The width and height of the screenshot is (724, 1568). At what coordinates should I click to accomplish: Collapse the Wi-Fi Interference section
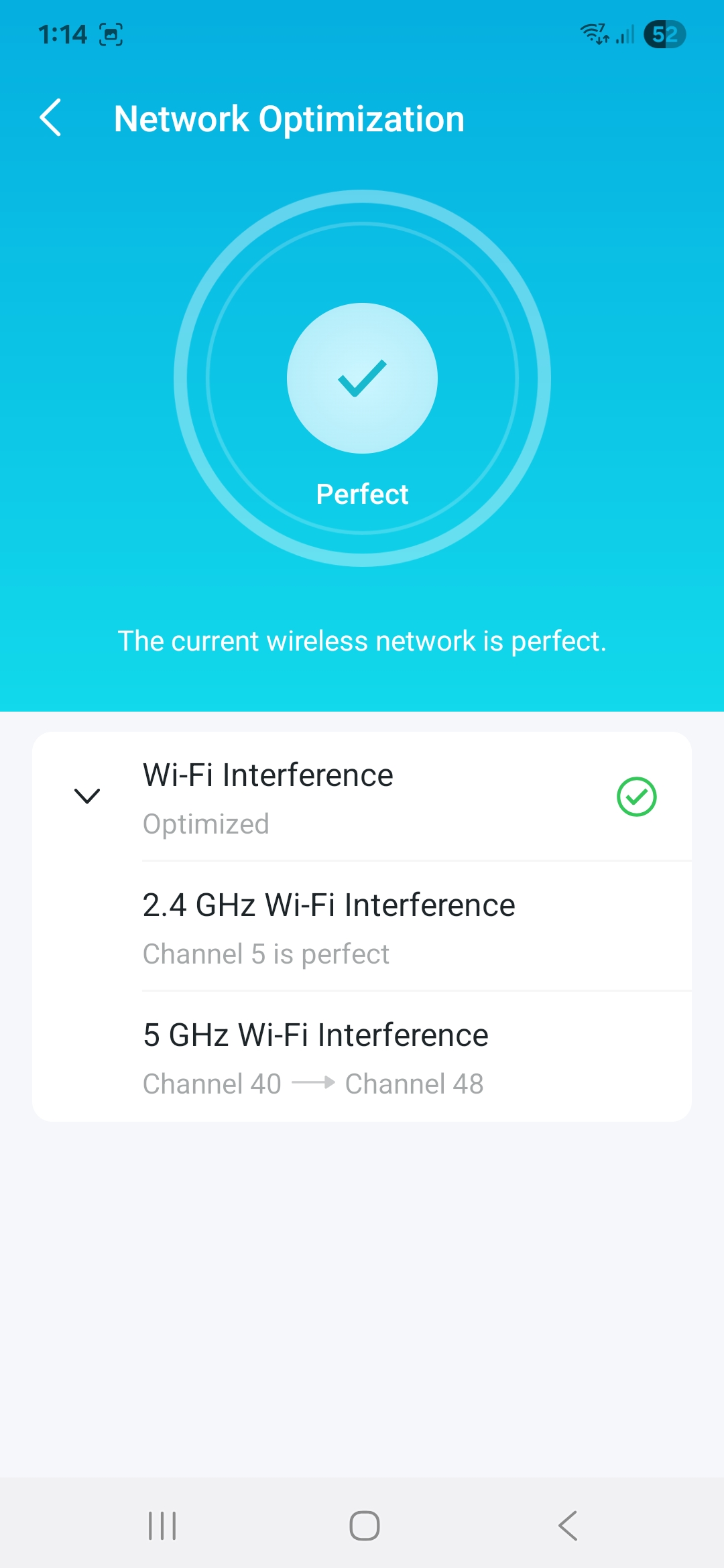(x=87, y=796)
